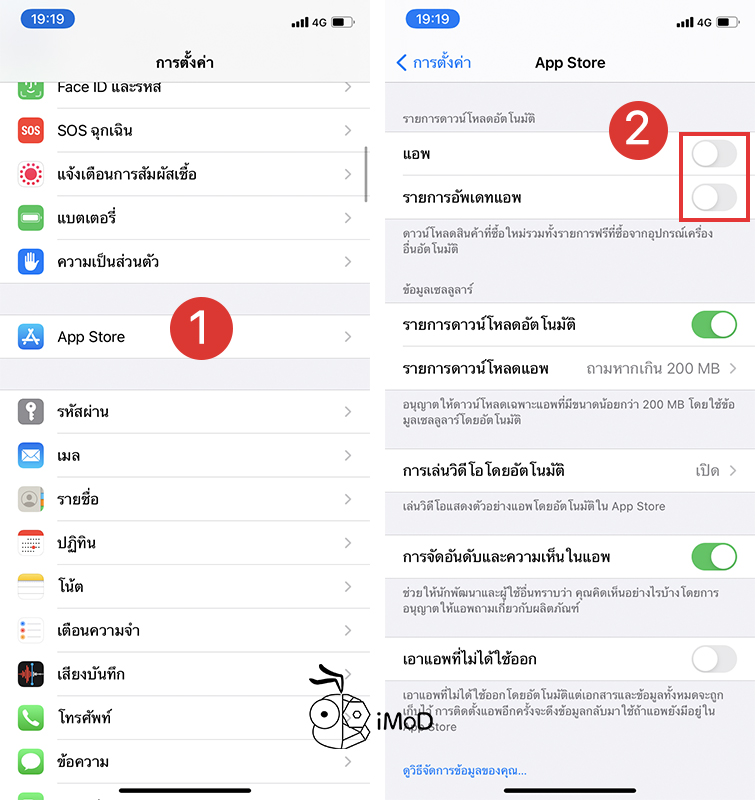Go back to การตั้งค่า from App Store
The image size is (755, 800).
point(434,62)
